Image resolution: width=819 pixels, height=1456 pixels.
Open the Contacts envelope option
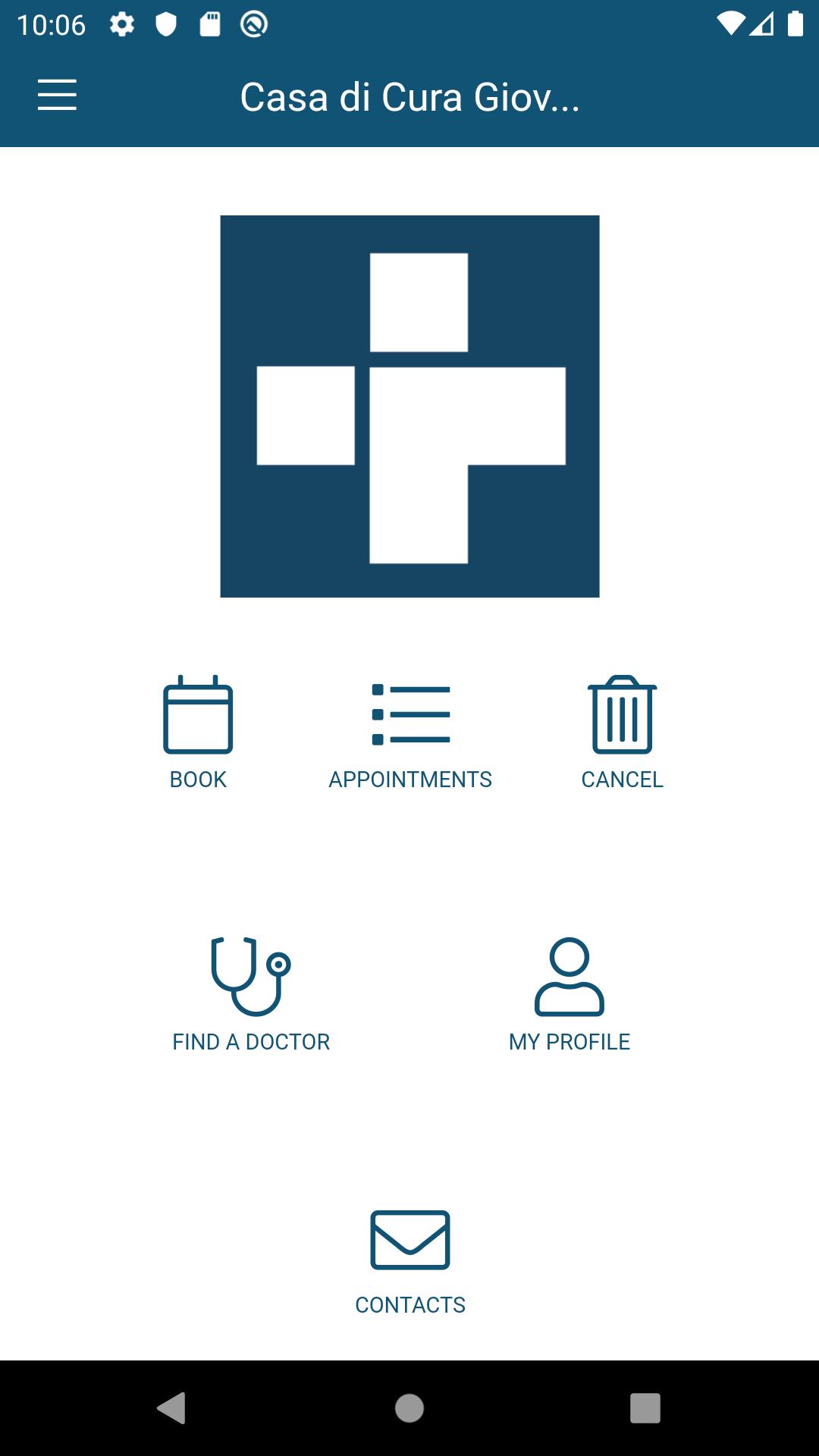[410, 1262]
